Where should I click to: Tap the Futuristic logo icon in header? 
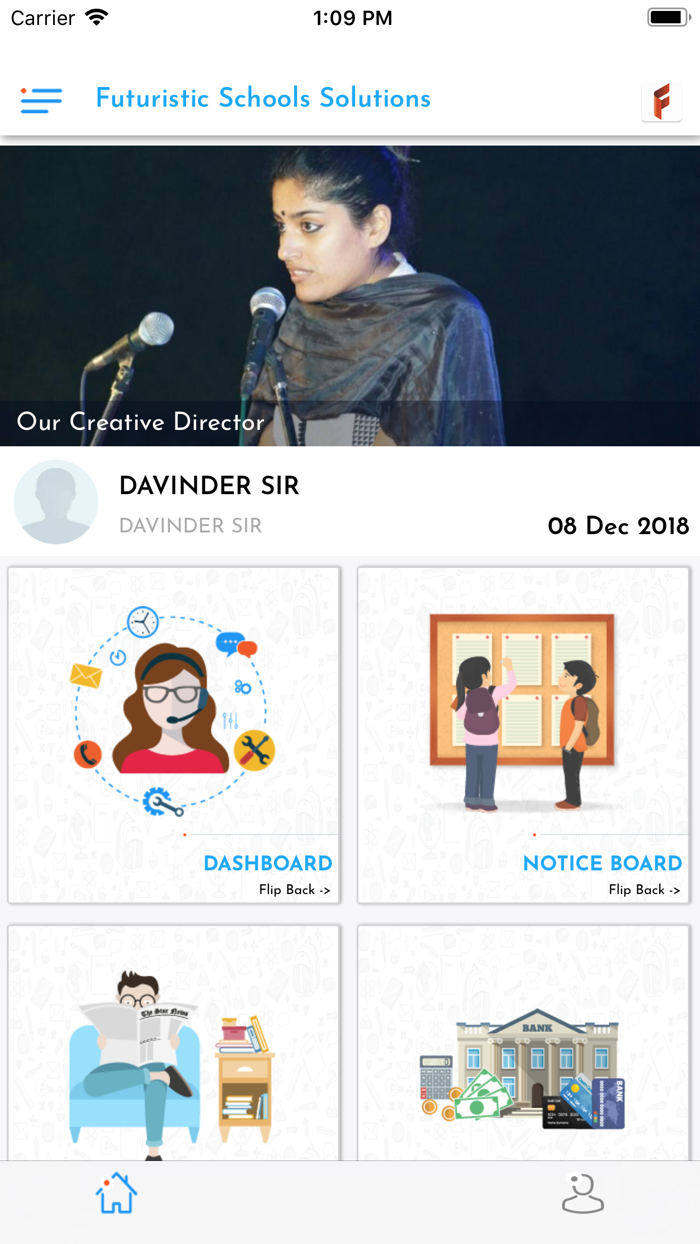pyautogui.click(x=661, y=101)
